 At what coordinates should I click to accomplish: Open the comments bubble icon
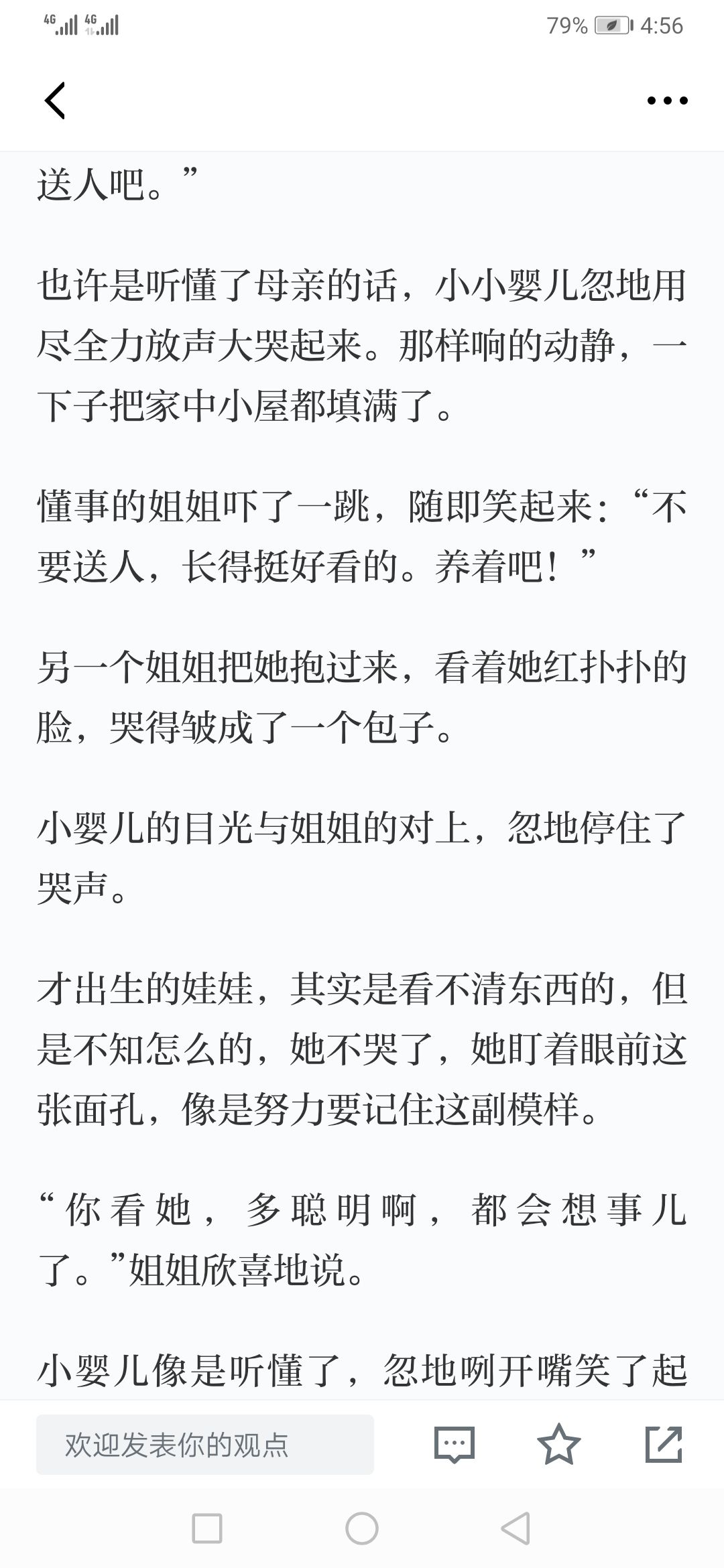454,1445
